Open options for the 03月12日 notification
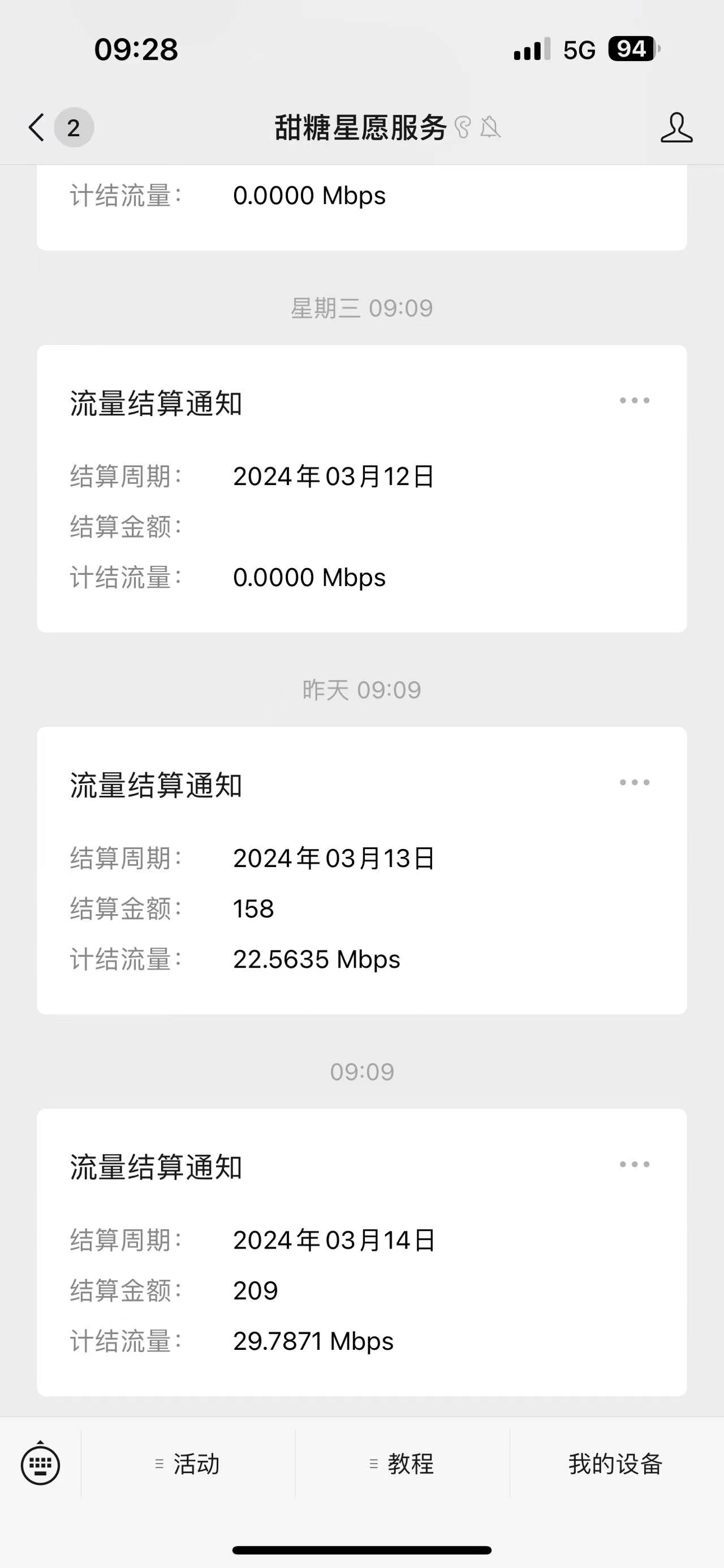Viewport: 724px width, 1568px height. tap(634, 401)
